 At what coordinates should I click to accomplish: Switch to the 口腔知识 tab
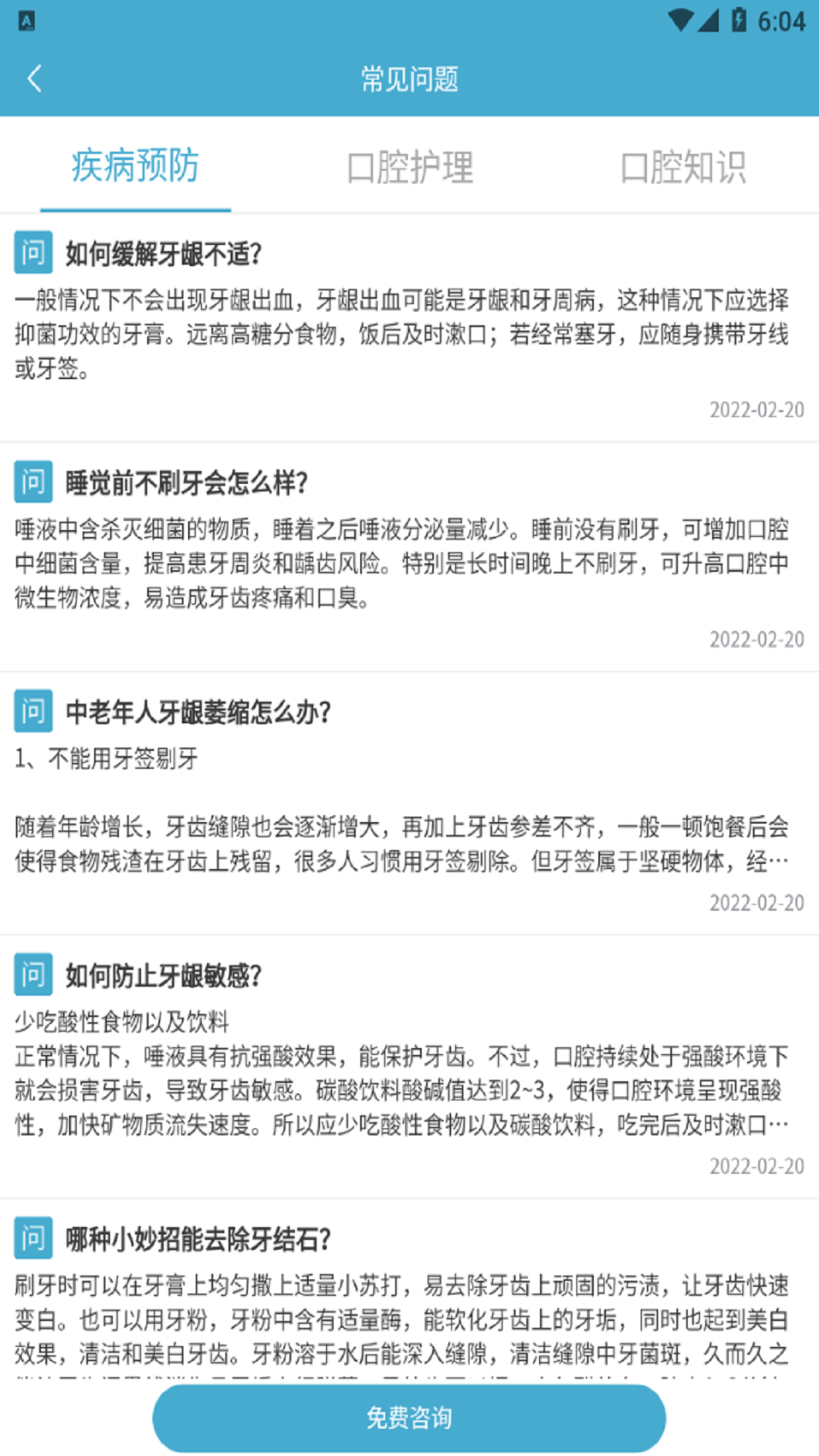[x=685, y=168]
